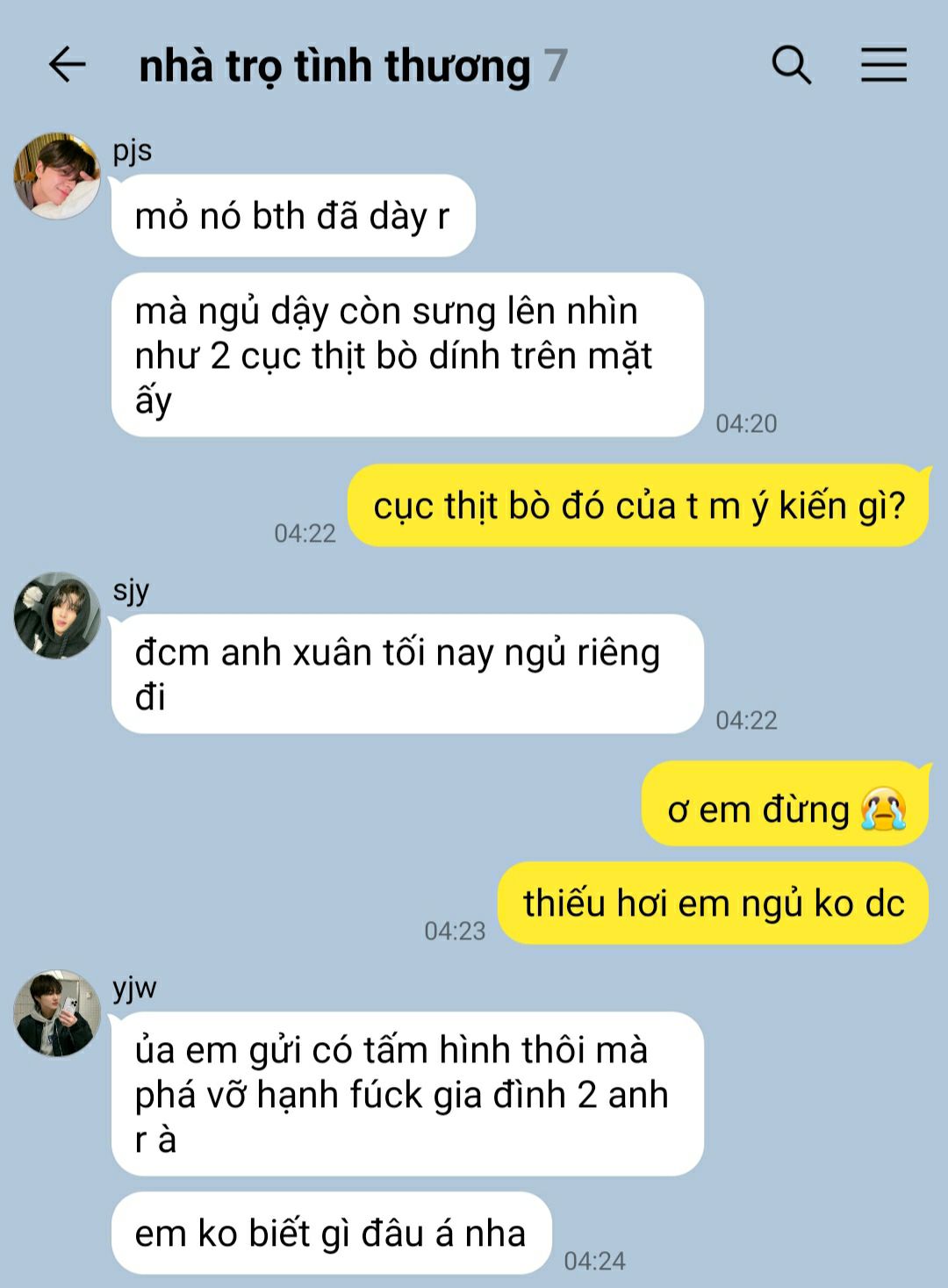Search within this chat
Image resolution: width=948 pixels, height=1288 pixels.
(791, 65)
